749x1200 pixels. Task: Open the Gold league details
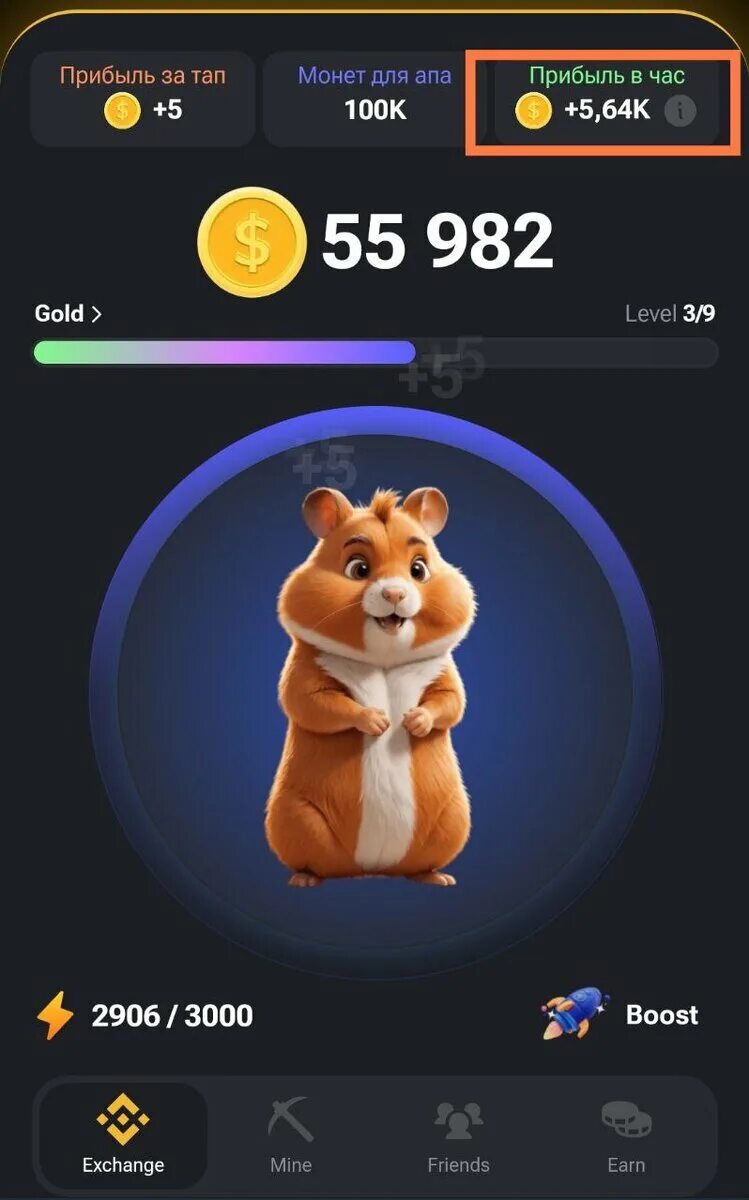[68, 314]
